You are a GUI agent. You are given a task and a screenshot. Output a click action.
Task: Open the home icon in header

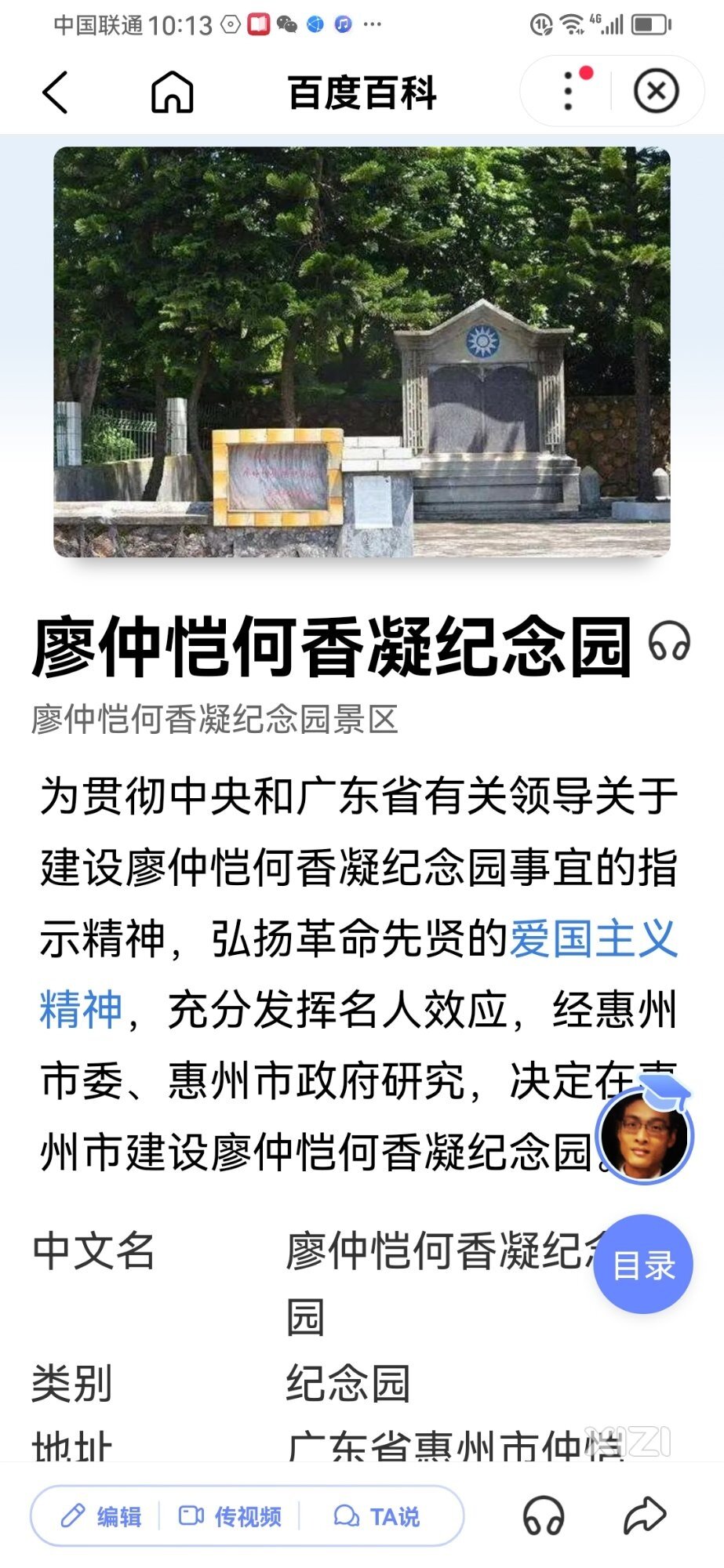172,92
